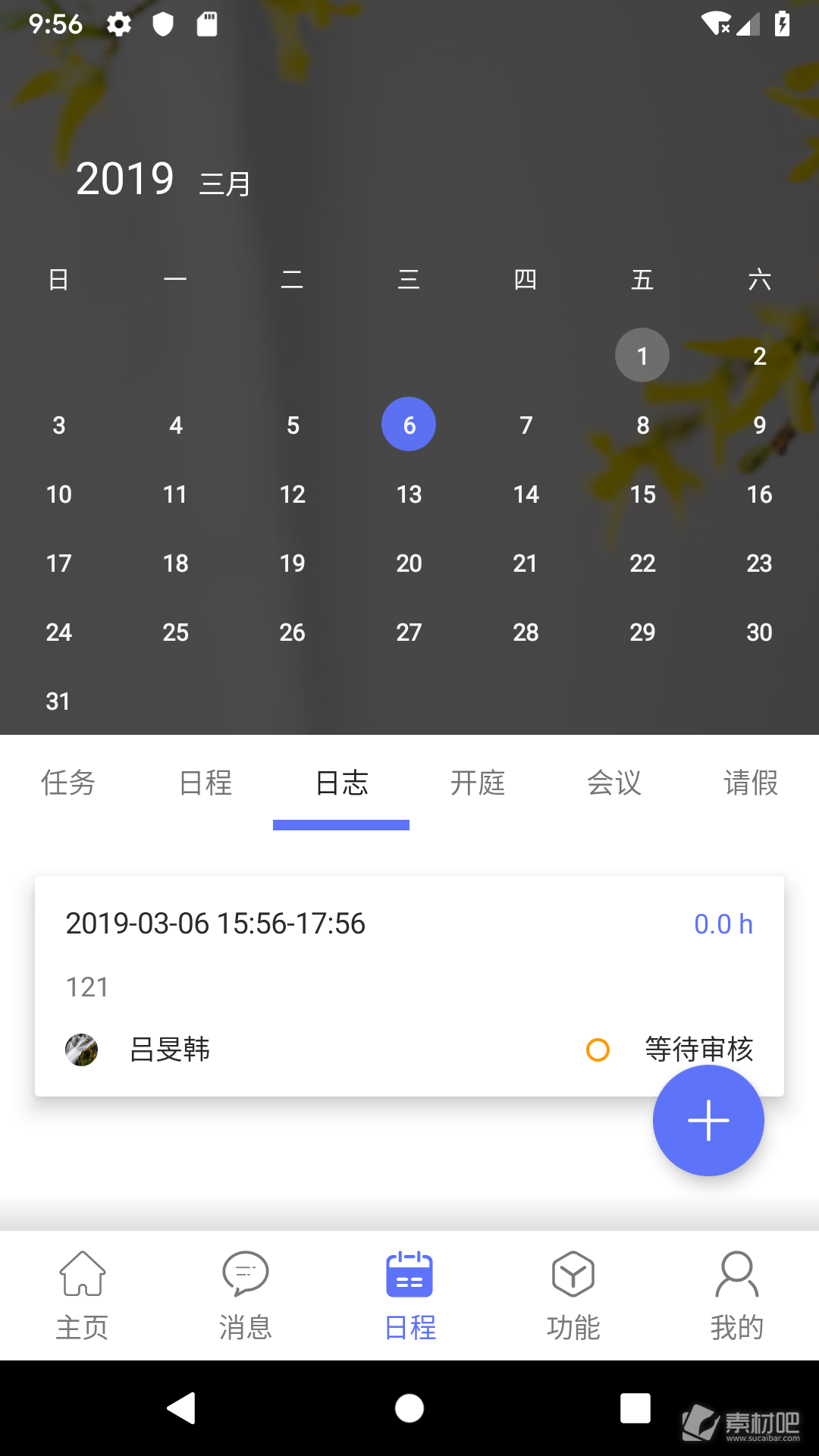Open the 会议 tab

(614, 783)
